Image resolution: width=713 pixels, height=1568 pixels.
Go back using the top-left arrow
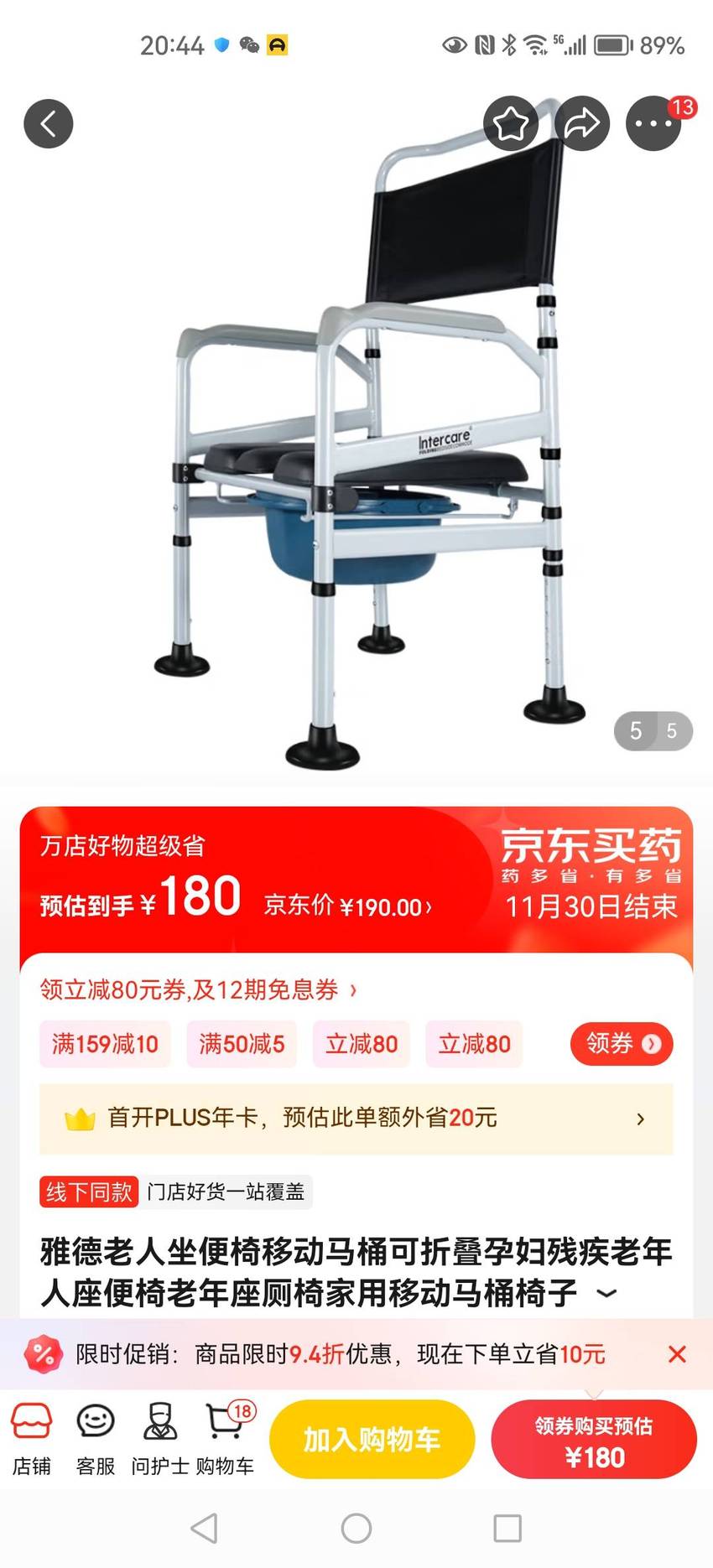coord(48,124)
